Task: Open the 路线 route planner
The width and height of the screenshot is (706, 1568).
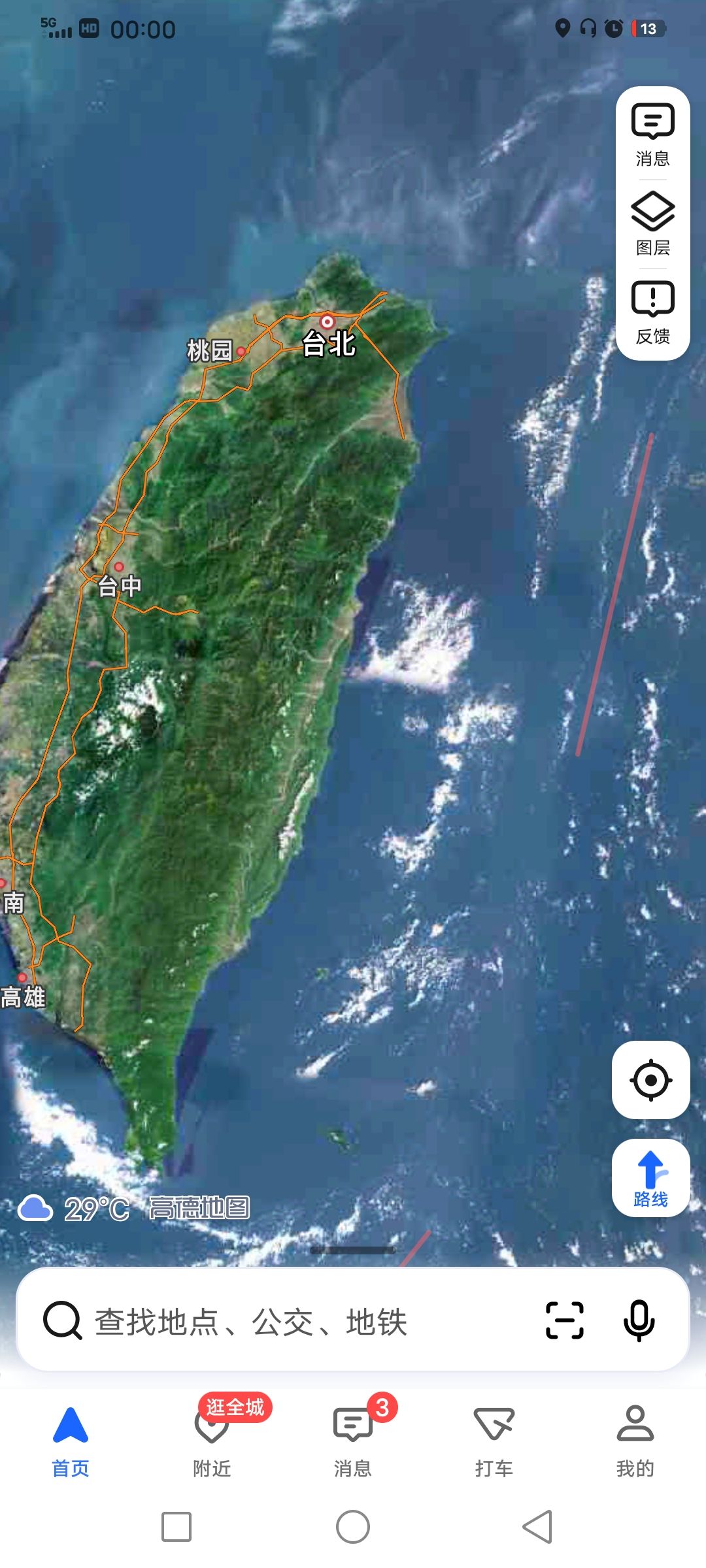Action: [x=650, y=1178]
